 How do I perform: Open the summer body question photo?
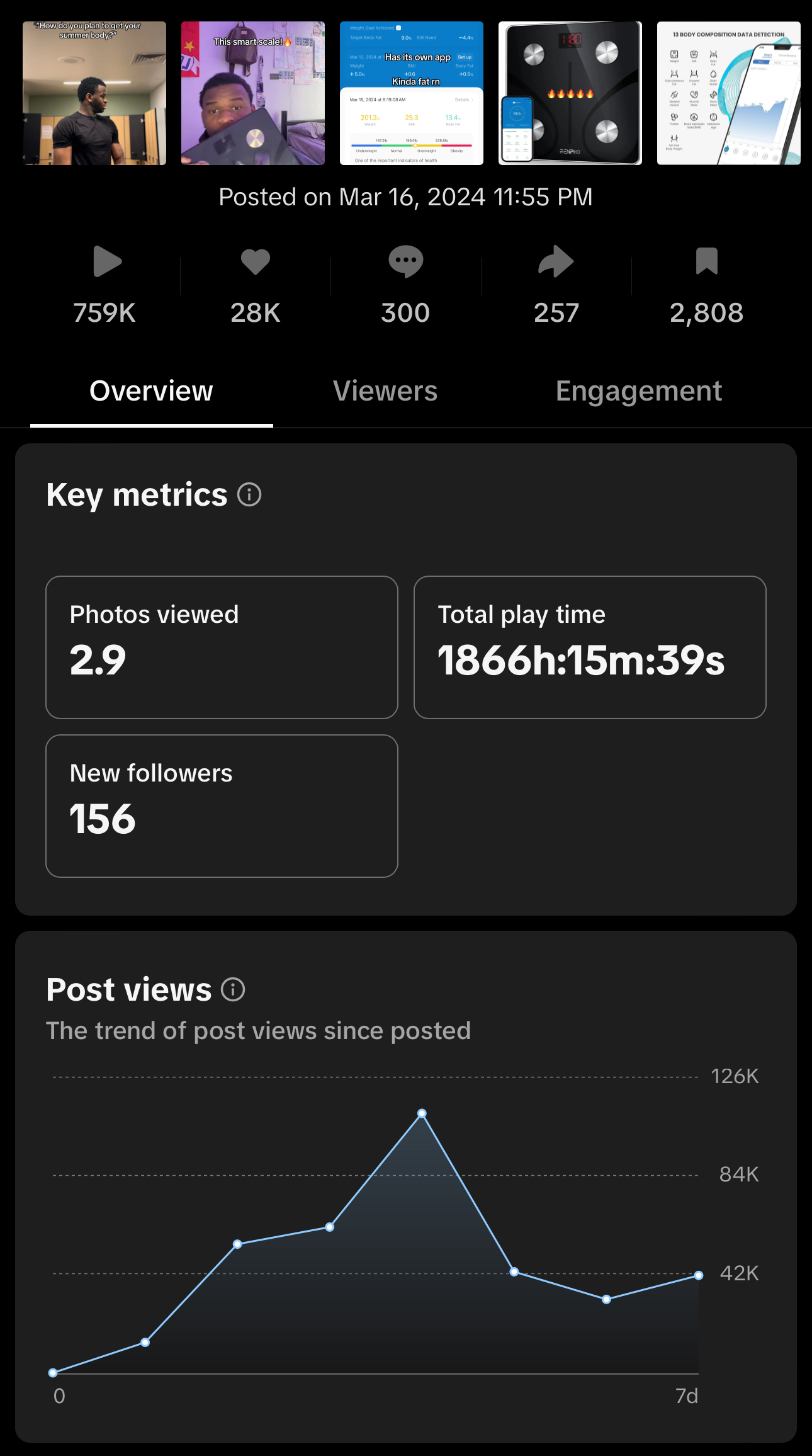click(94, 93)
